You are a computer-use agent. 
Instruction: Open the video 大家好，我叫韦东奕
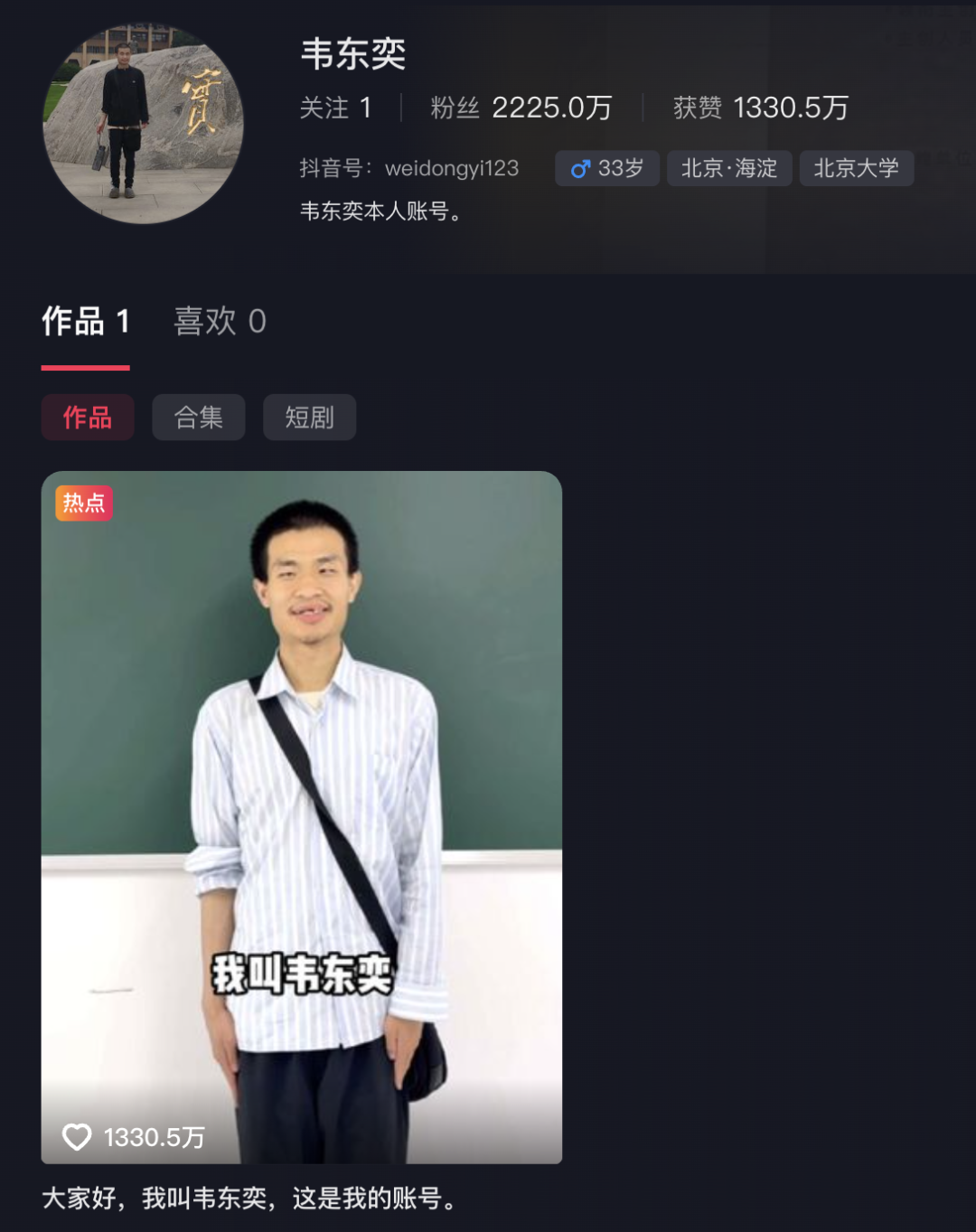(x=301, y=816)
